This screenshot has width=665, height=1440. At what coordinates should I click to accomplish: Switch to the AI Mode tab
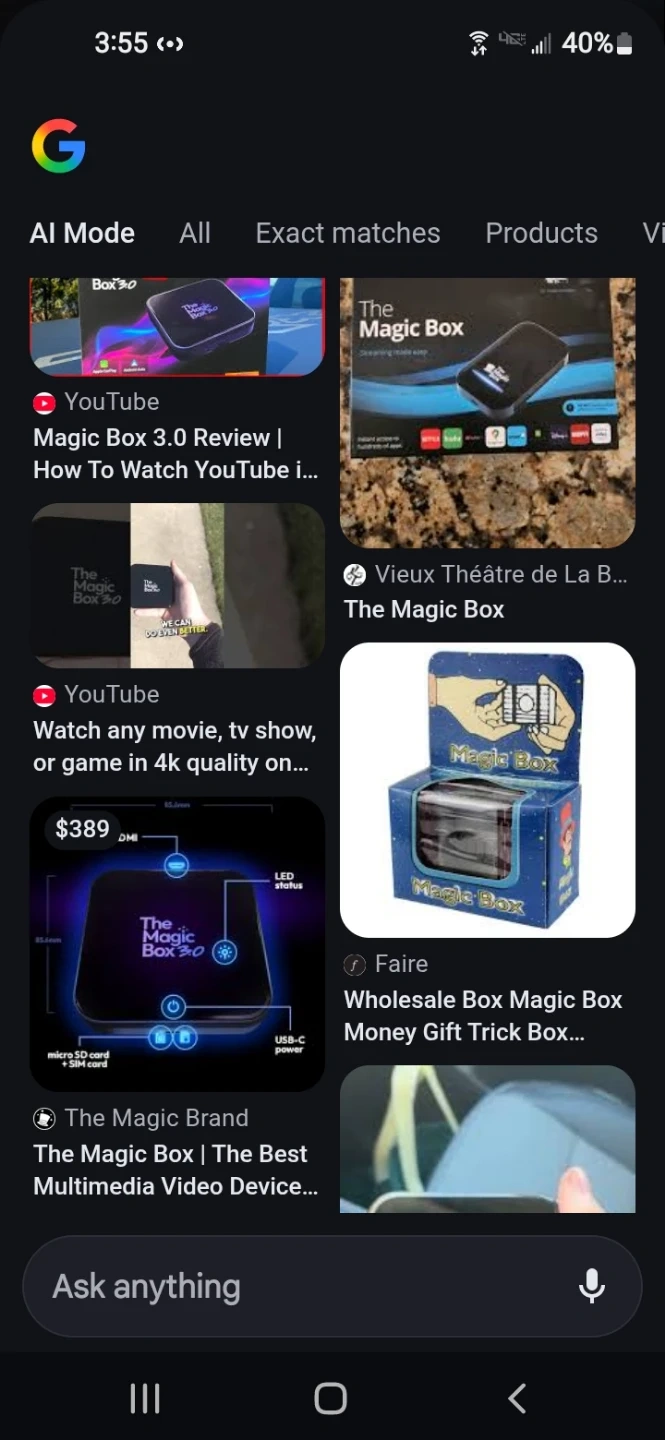82,233
